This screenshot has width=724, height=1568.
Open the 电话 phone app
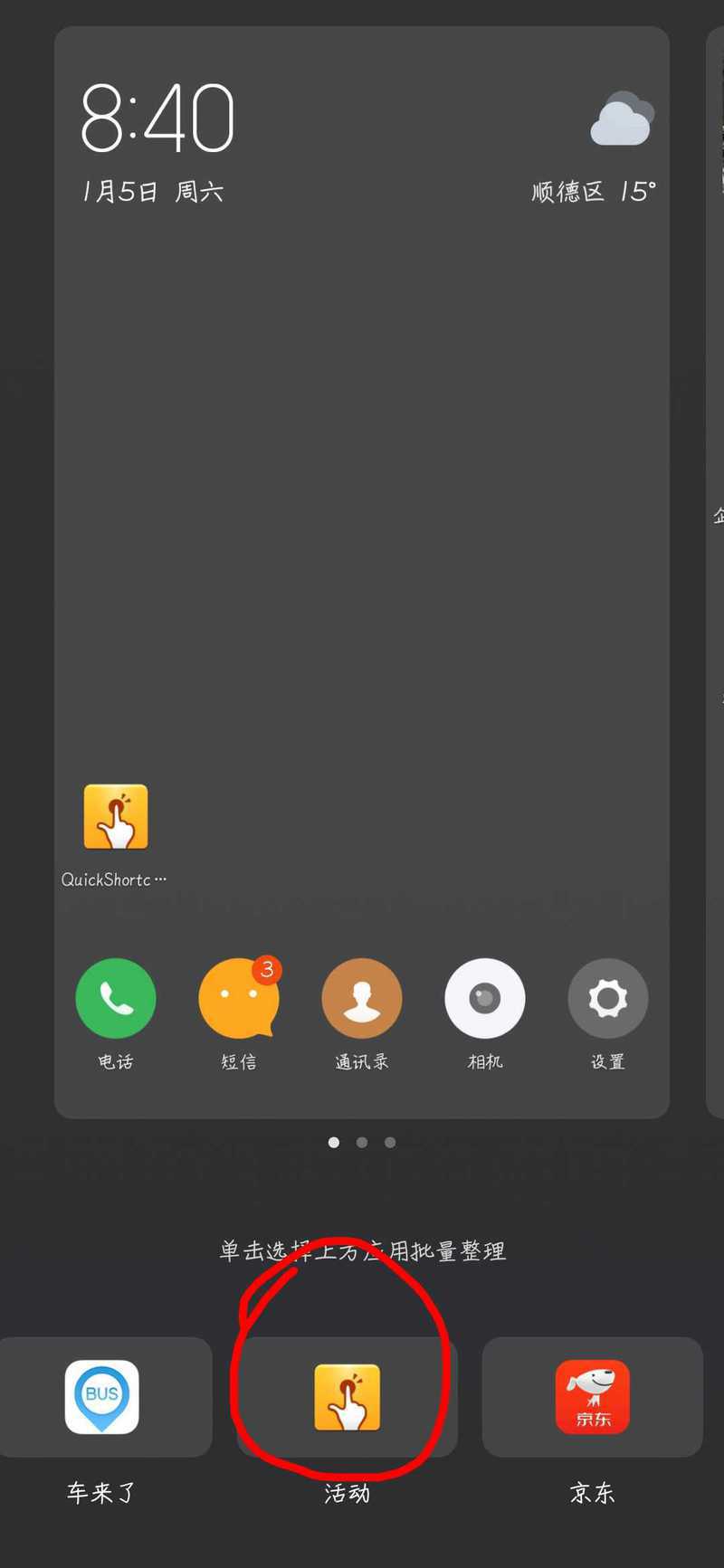pos(116,998)
